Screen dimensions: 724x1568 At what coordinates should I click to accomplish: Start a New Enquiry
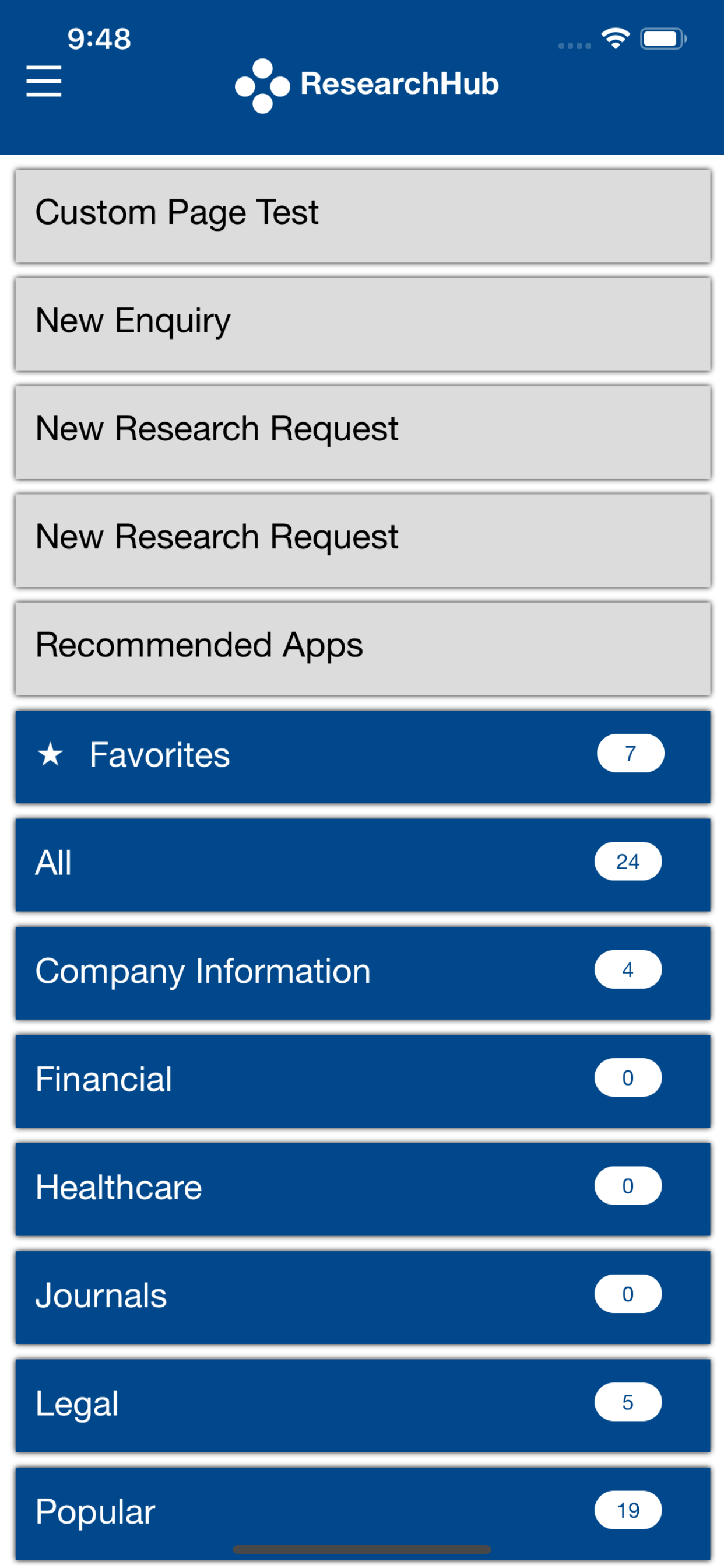coord(363,324)
